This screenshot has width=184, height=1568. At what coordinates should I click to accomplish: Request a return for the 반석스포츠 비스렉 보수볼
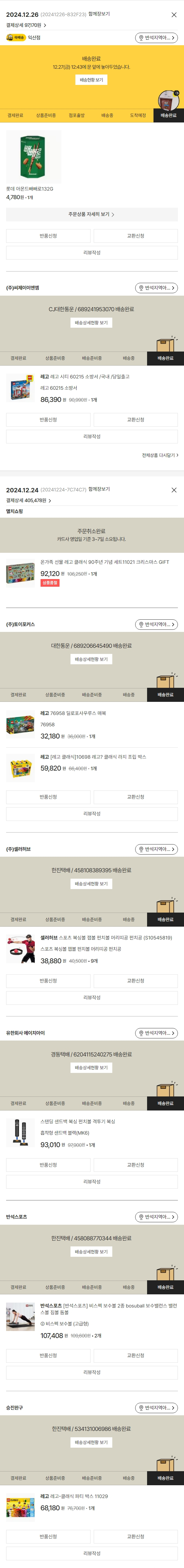48,1355
